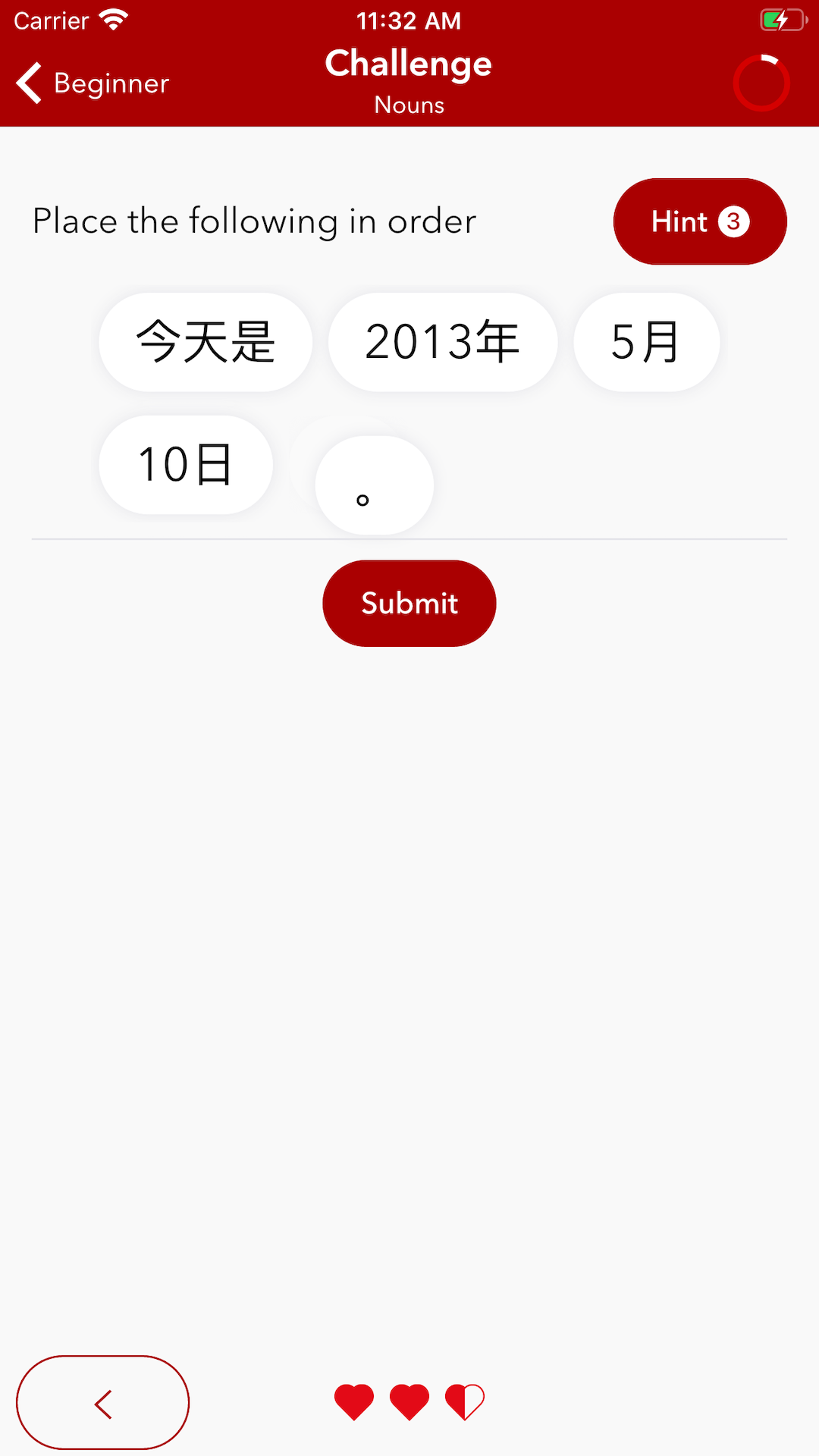Choose the 2013年 word chip
819x1456 pixels.
point(443,342)
